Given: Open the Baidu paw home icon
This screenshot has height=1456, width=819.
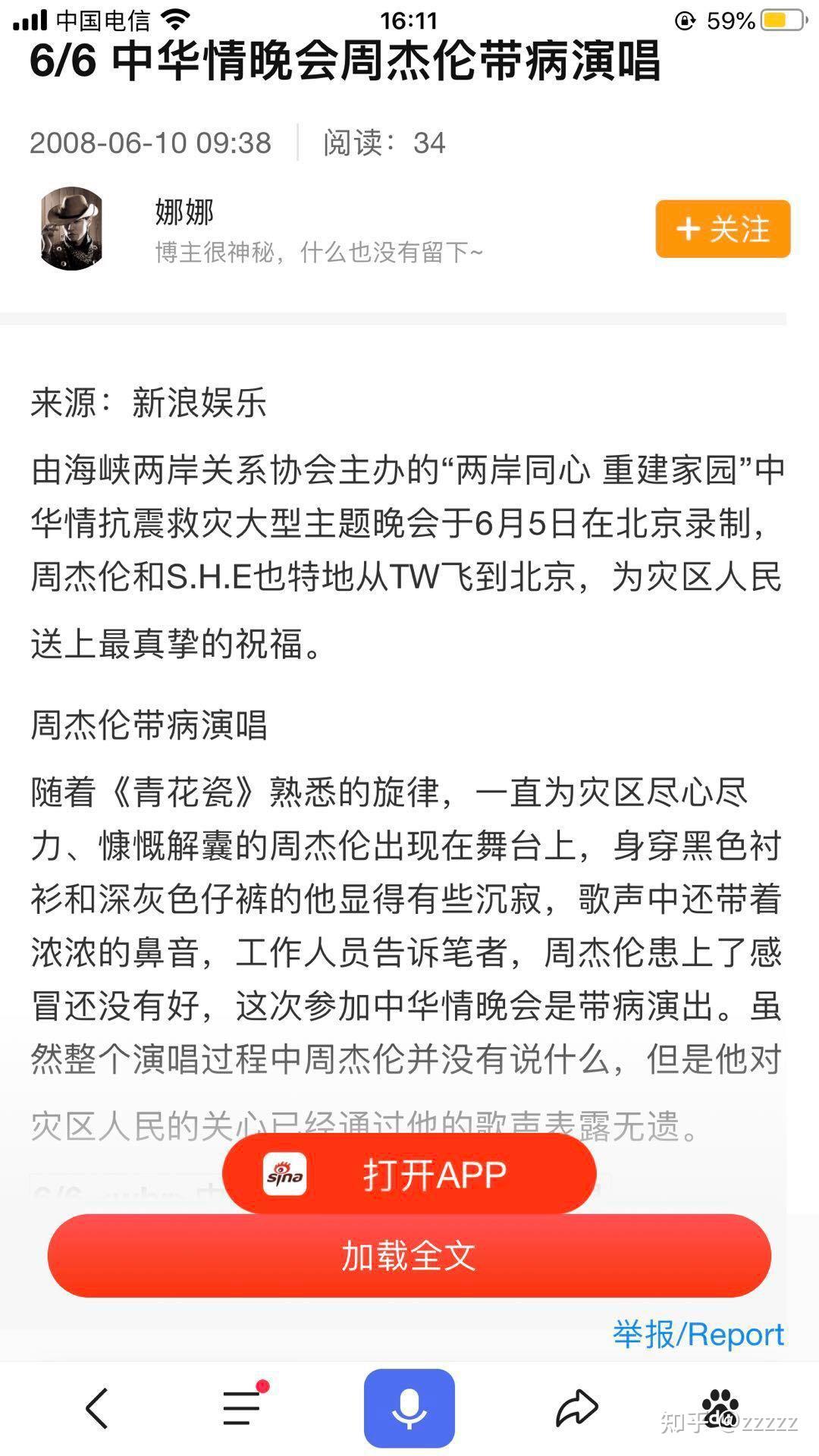Looking at the screenshot, I should click(720, 1409).
